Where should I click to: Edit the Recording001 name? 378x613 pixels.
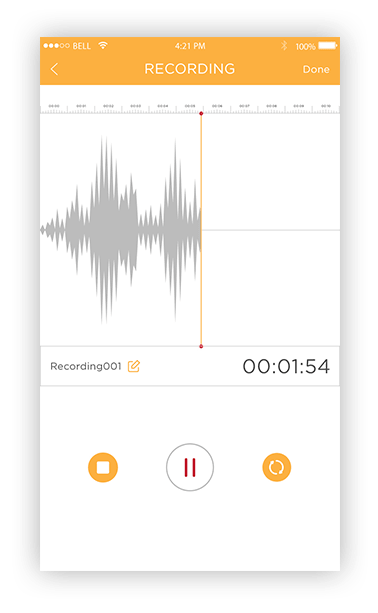point(134,366)
